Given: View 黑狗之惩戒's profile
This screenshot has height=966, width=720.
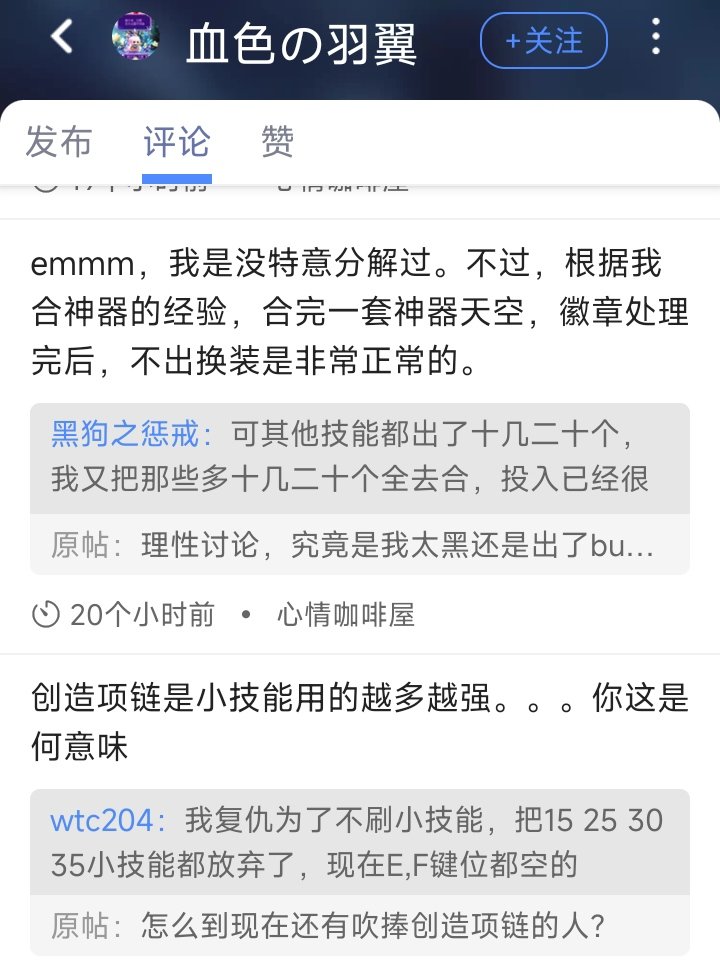Looking at the screenshot, I should [x=131, y=434].
